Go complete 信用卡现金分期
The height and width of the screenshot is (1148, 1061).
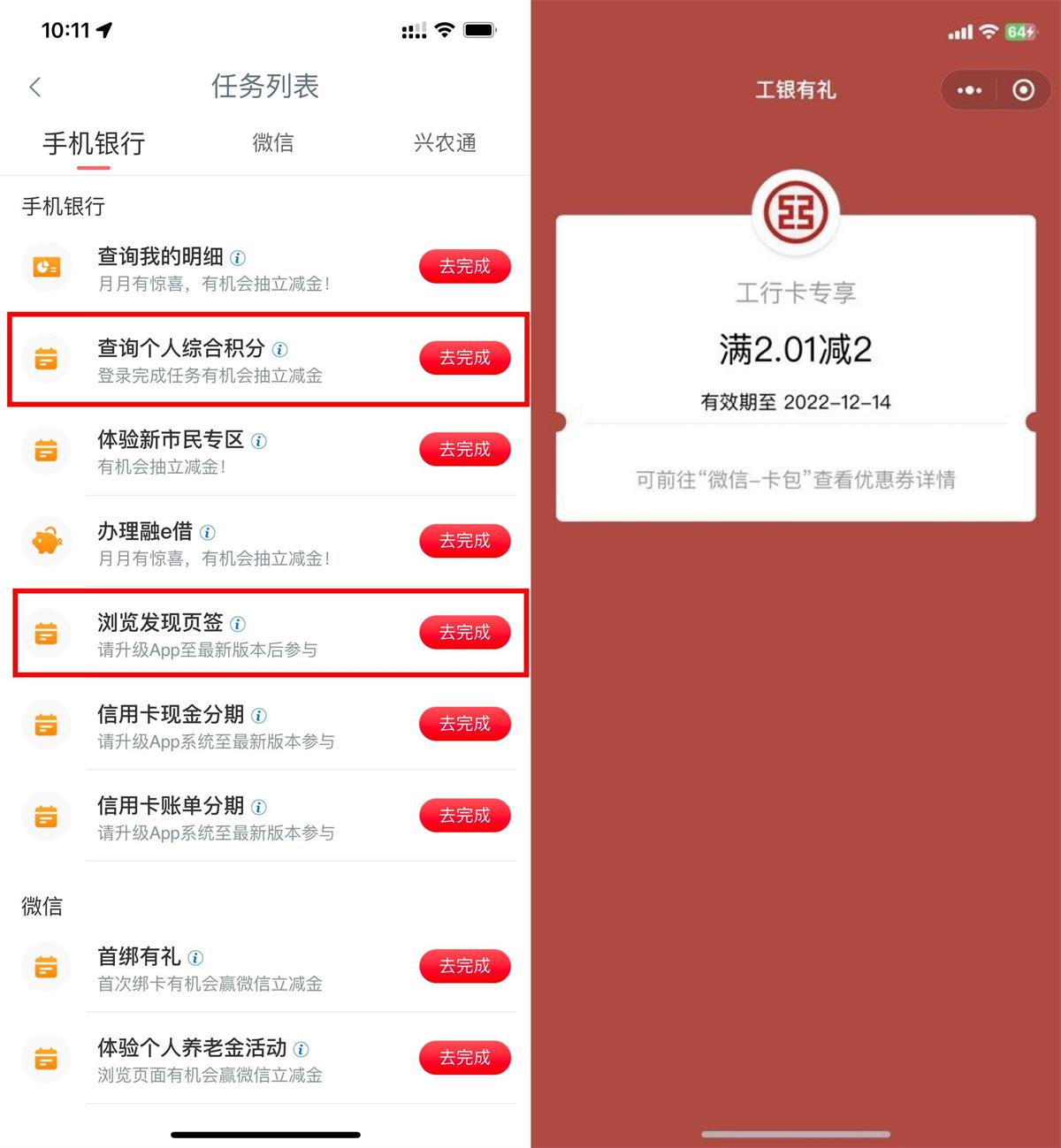464,724
